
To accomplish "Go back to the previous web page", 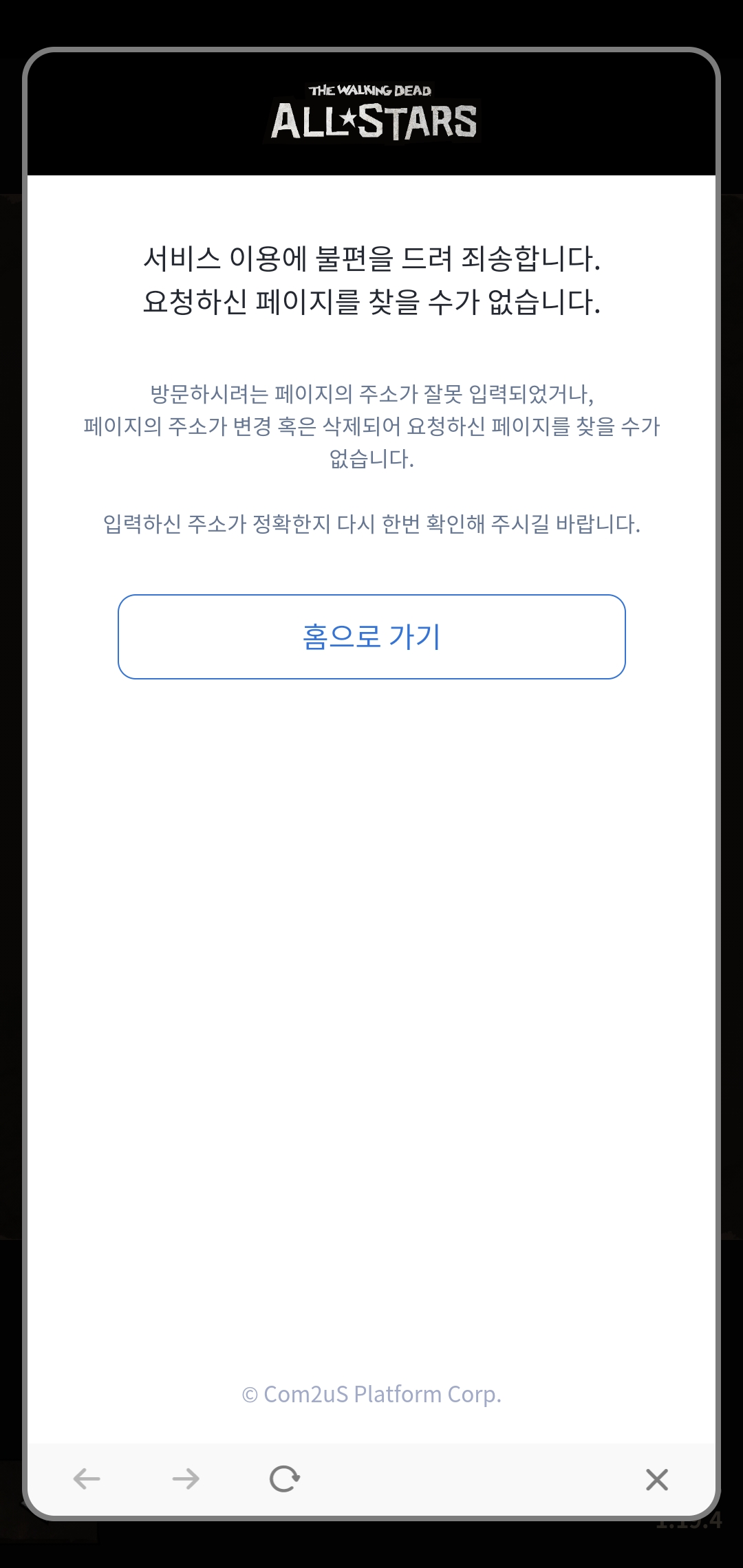I will 87,1479.
